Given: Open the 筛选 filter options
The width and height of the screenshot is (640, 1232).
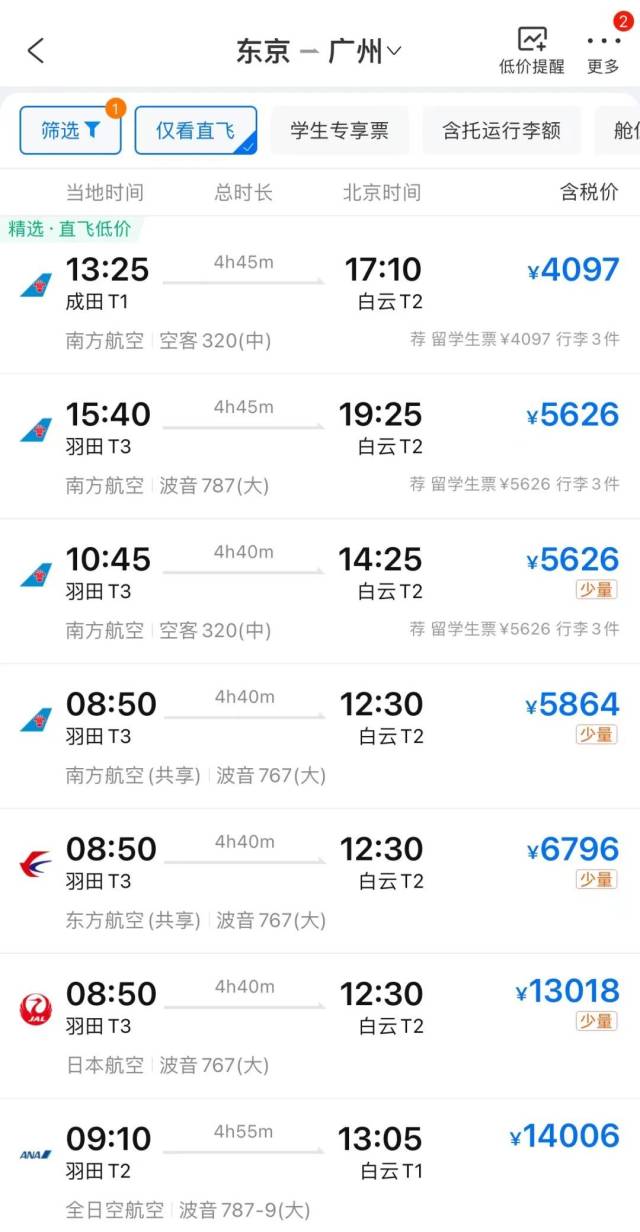Looking at the screenshot, I should pyautogui.click(x=71, y=130).
